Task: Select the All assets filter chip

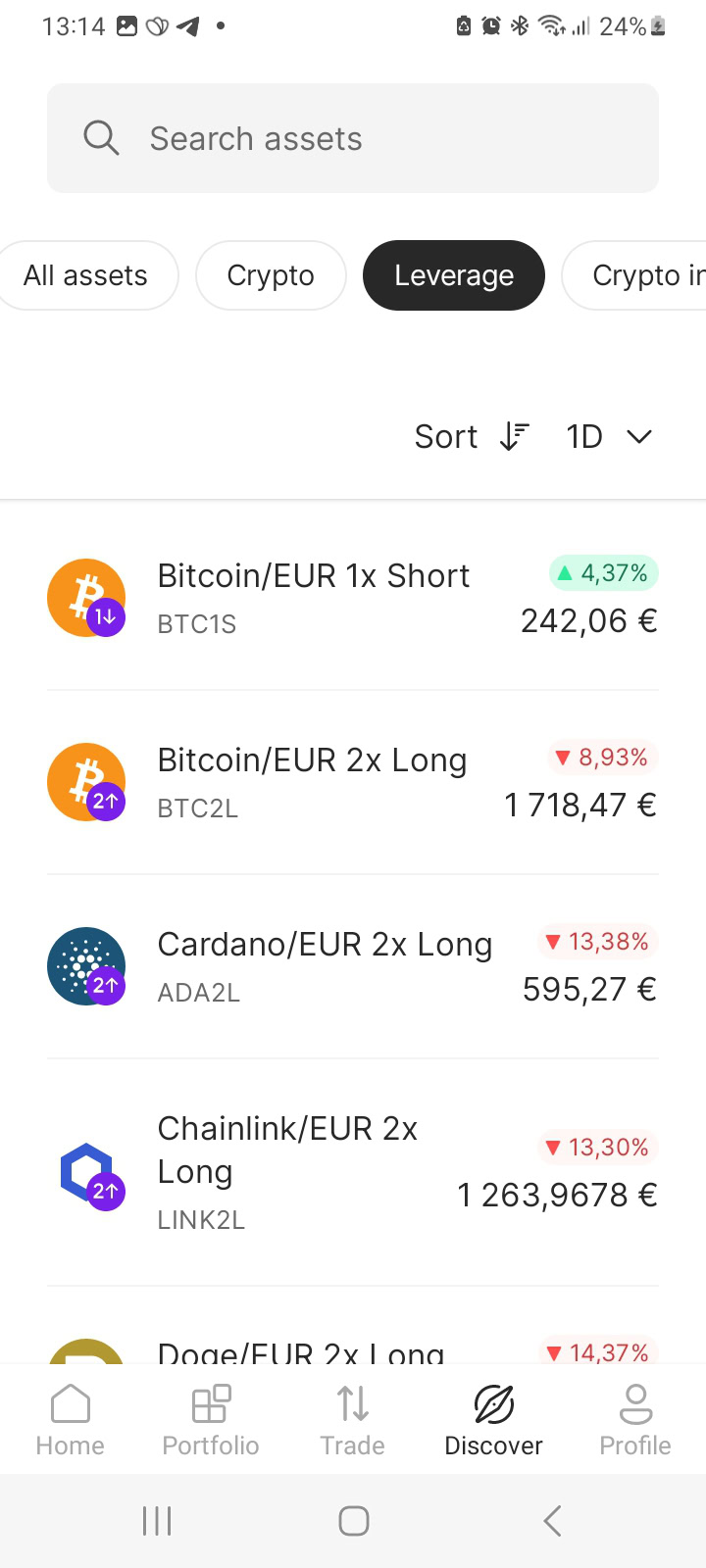Action: click(x=86, y=275)
